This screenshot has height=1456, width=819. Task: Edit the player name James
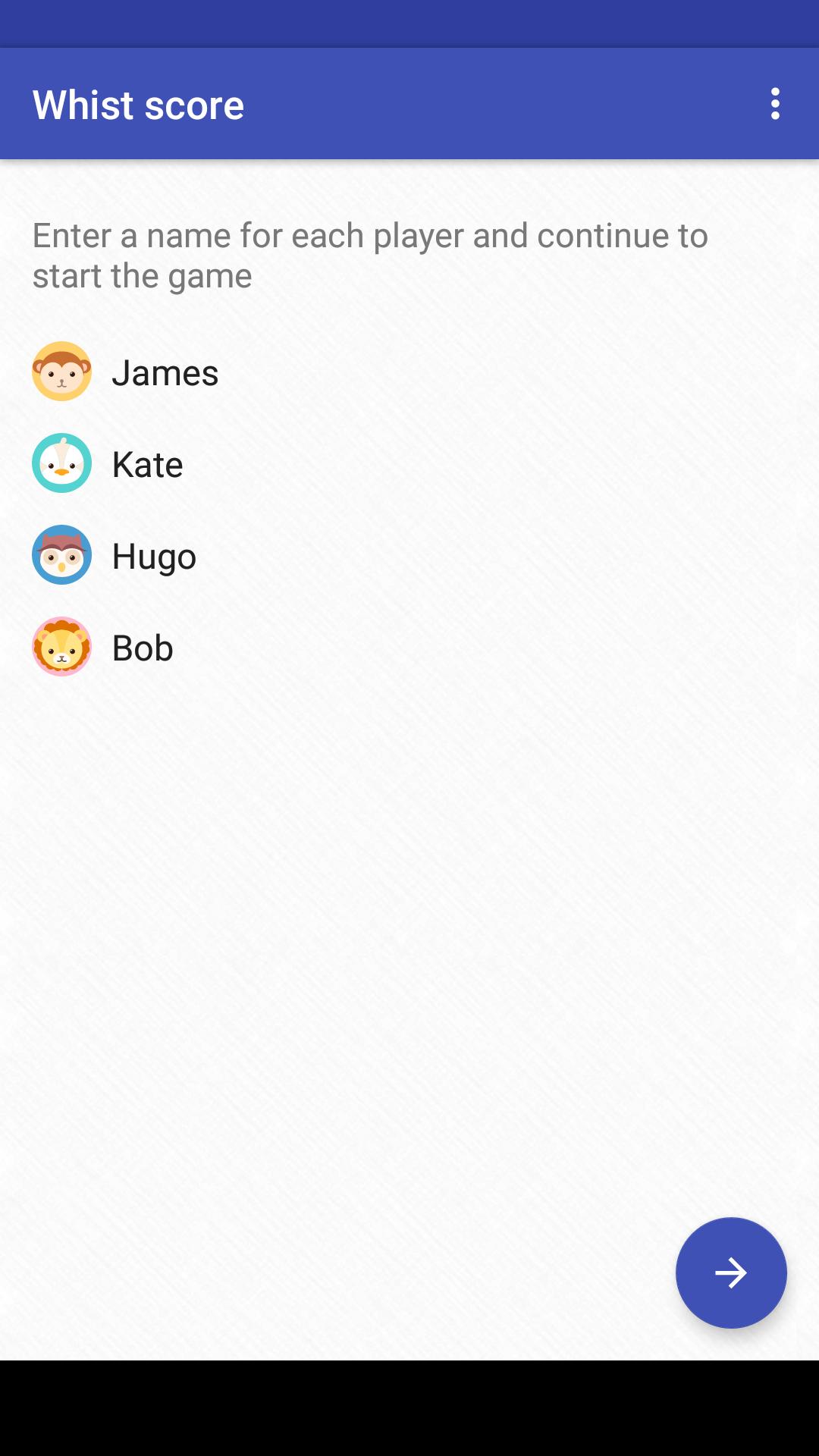coord(165,373)
